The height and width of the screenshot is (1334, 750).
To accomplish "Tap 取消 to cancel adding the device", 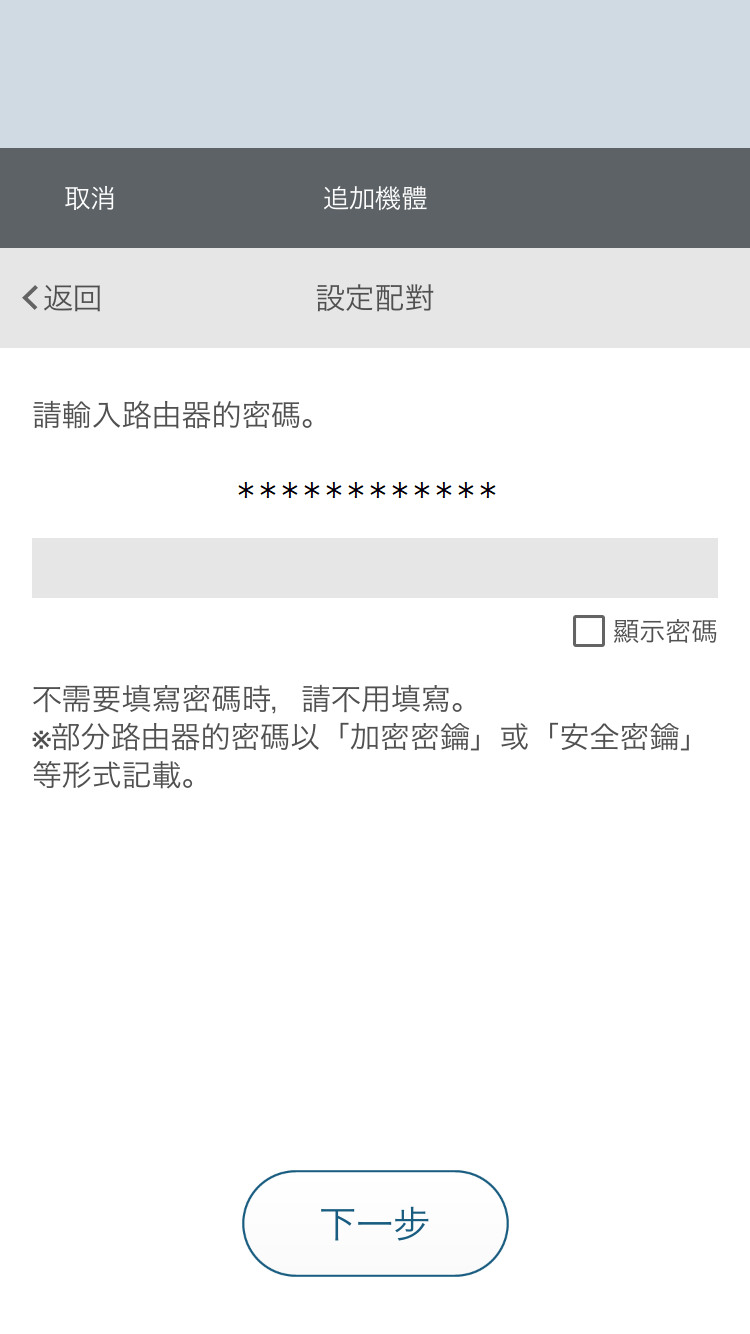I will tap(90, 198).
